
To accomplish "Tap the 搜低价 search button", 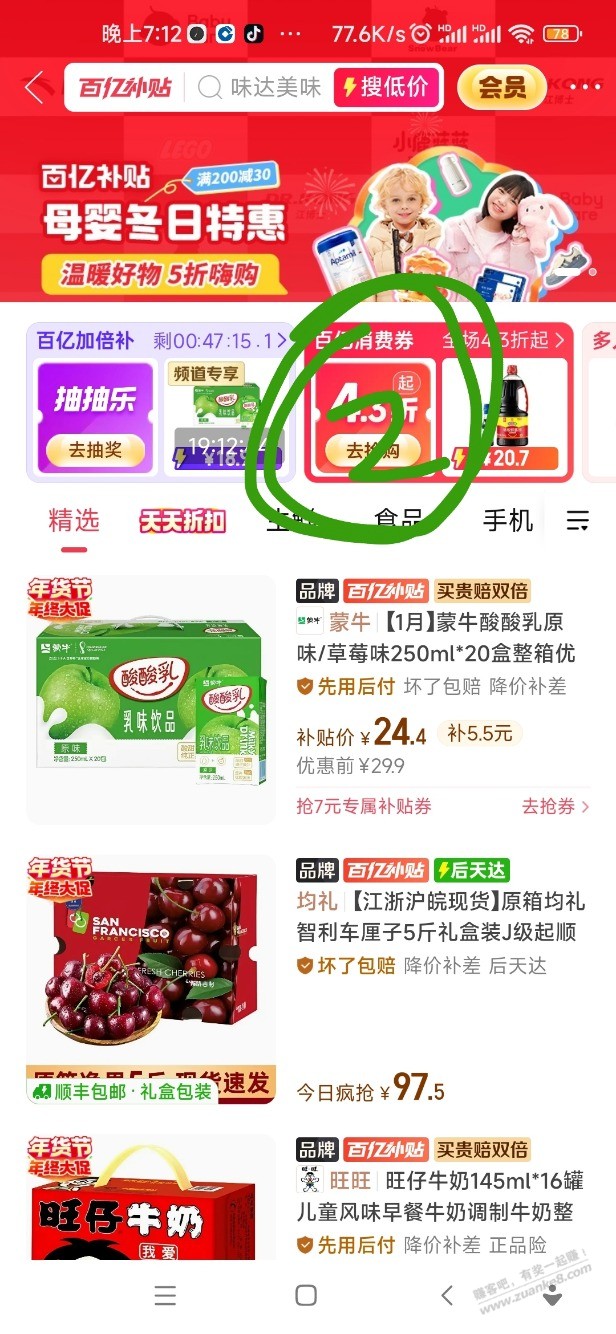I will pos(386,87).
